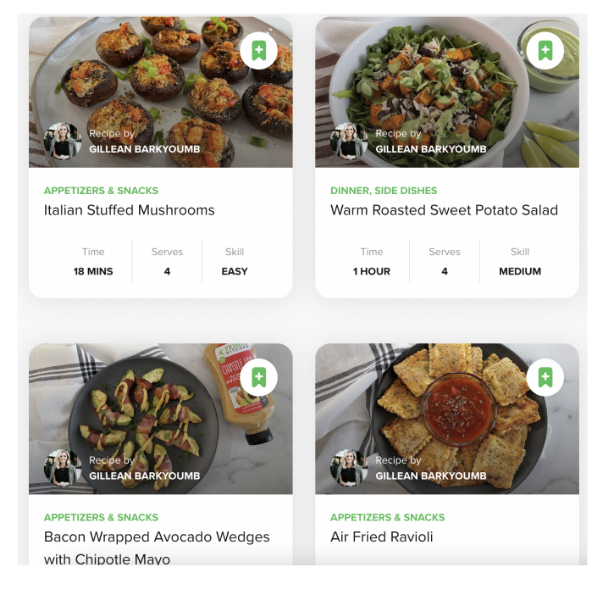
Task: Open the Italian Stuffed Mushrooms recipe card
Action: pos(129,210)
